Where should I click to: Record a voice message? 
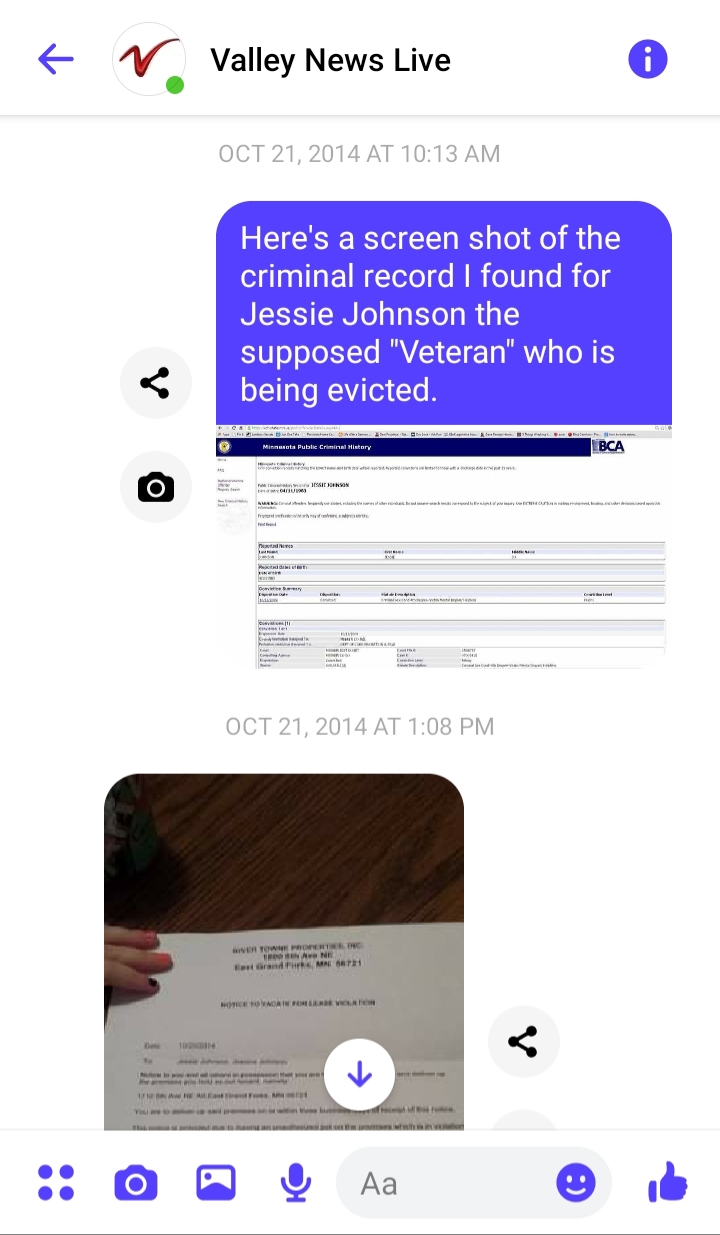[295, 1183]
